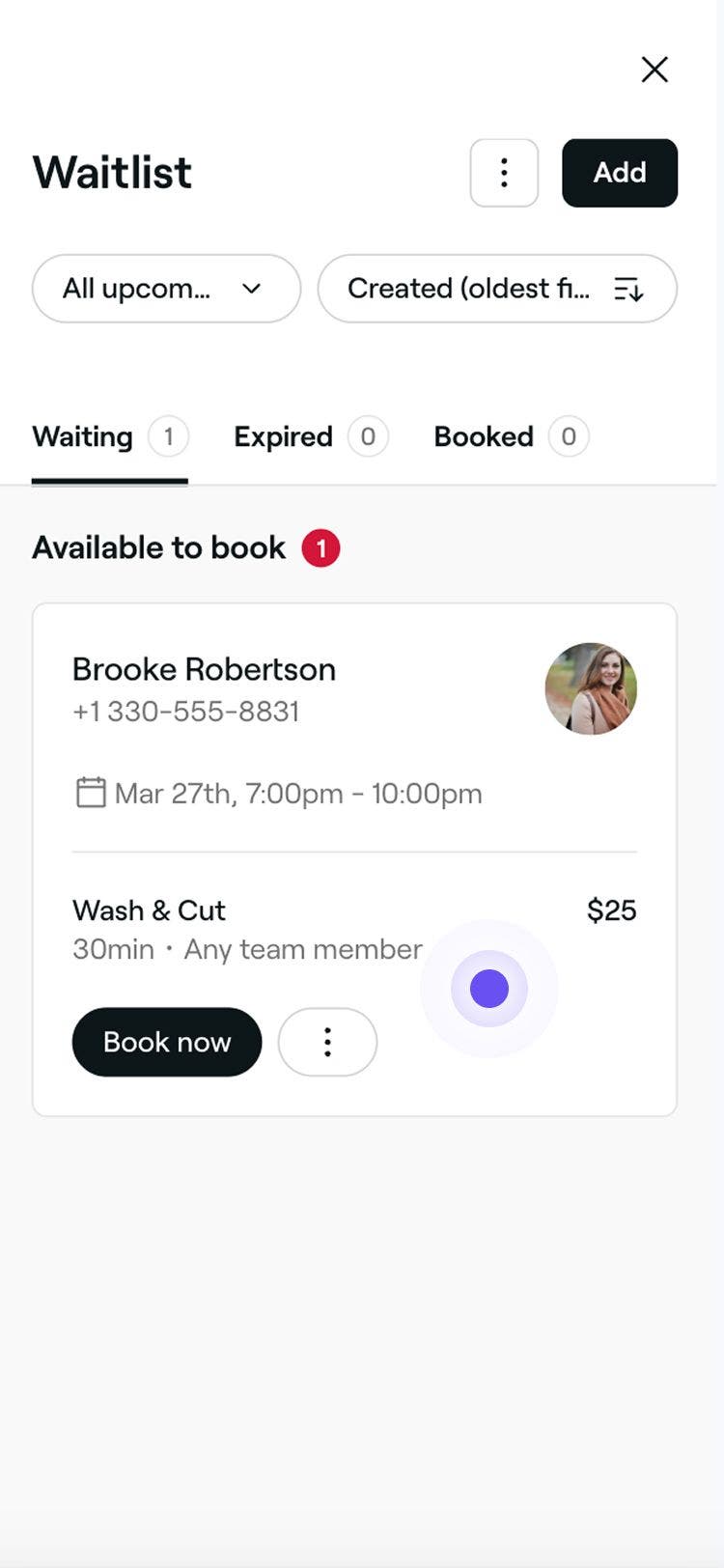
Task: Click Brooke Robertson's profile photo
Action: [591, 689]
